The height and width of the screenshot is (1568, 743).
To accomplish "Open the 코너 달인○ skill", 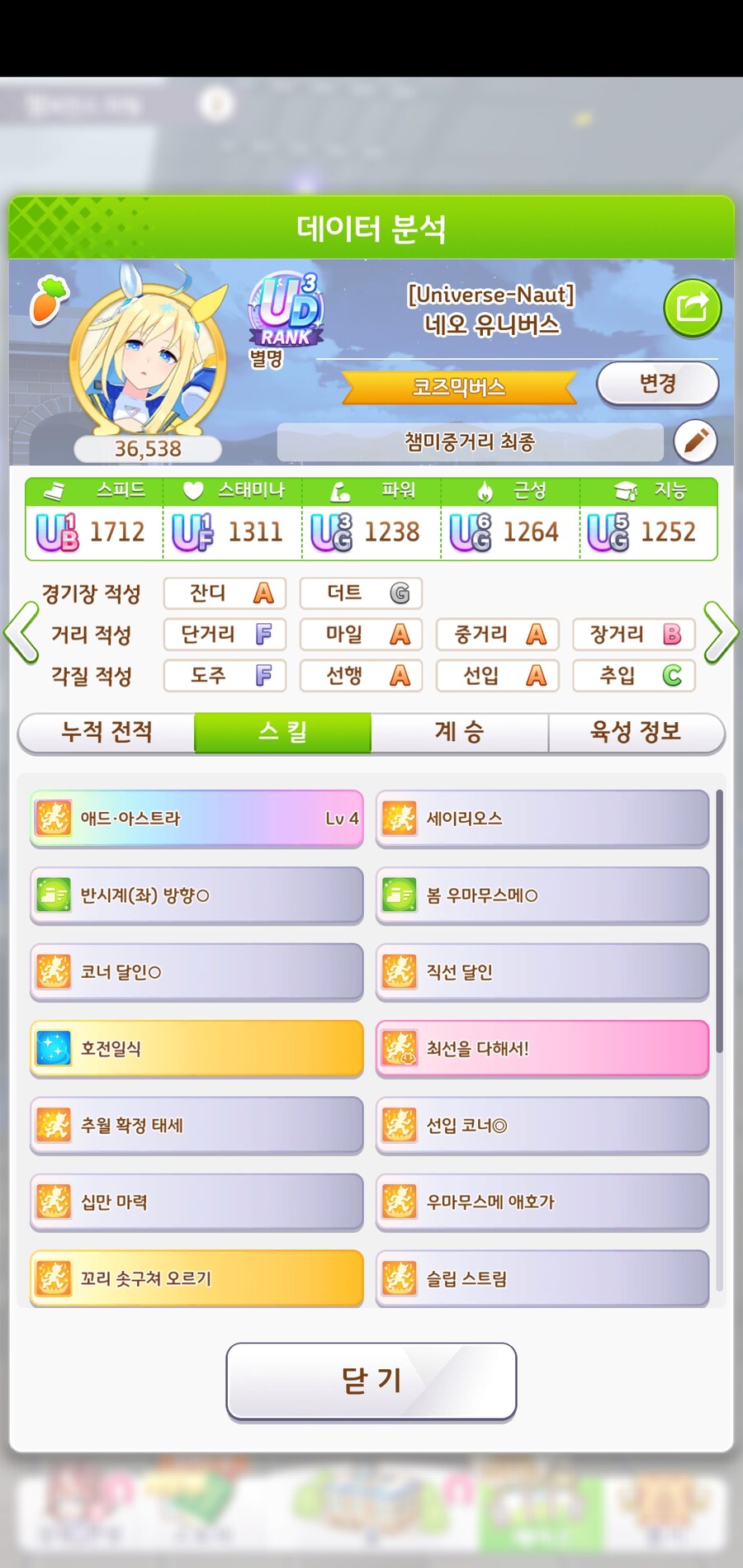I will pyautogui.click(x=196, y=972).
